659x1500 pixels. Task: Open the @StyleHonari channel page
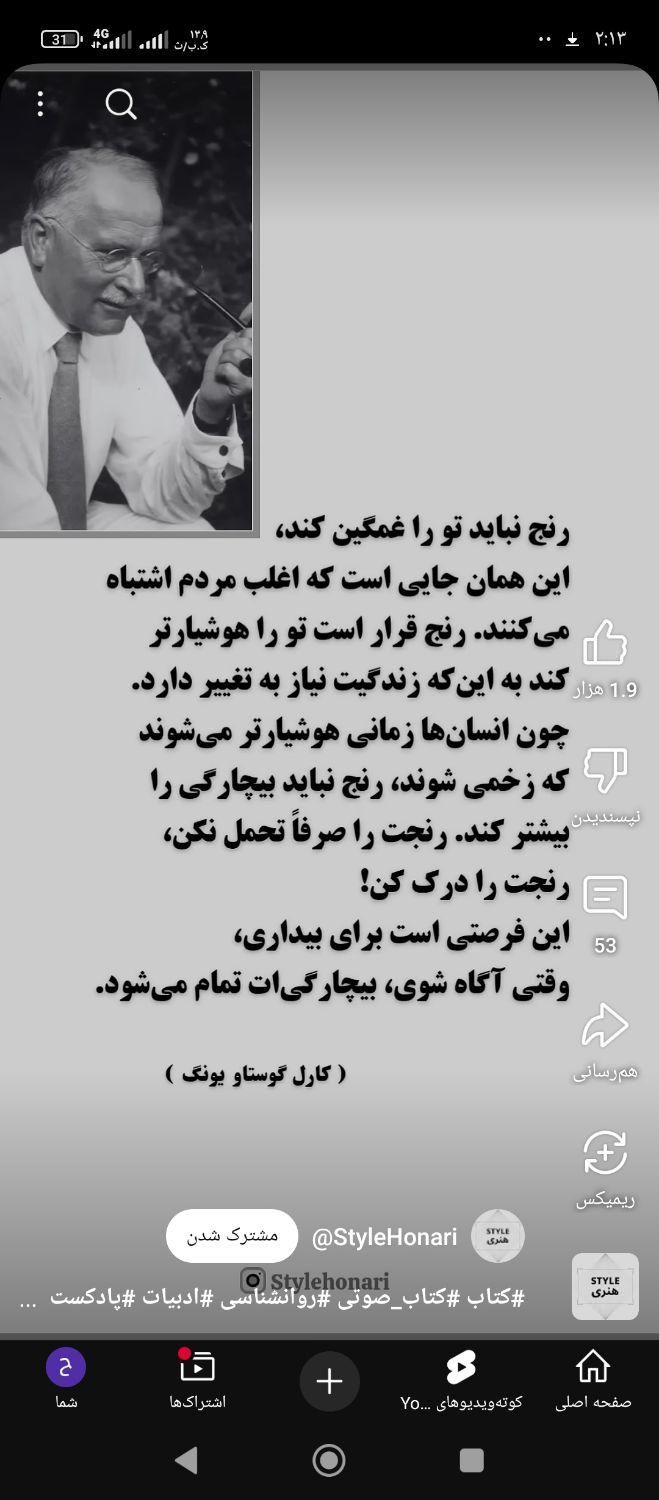(x=385, y=1237)
